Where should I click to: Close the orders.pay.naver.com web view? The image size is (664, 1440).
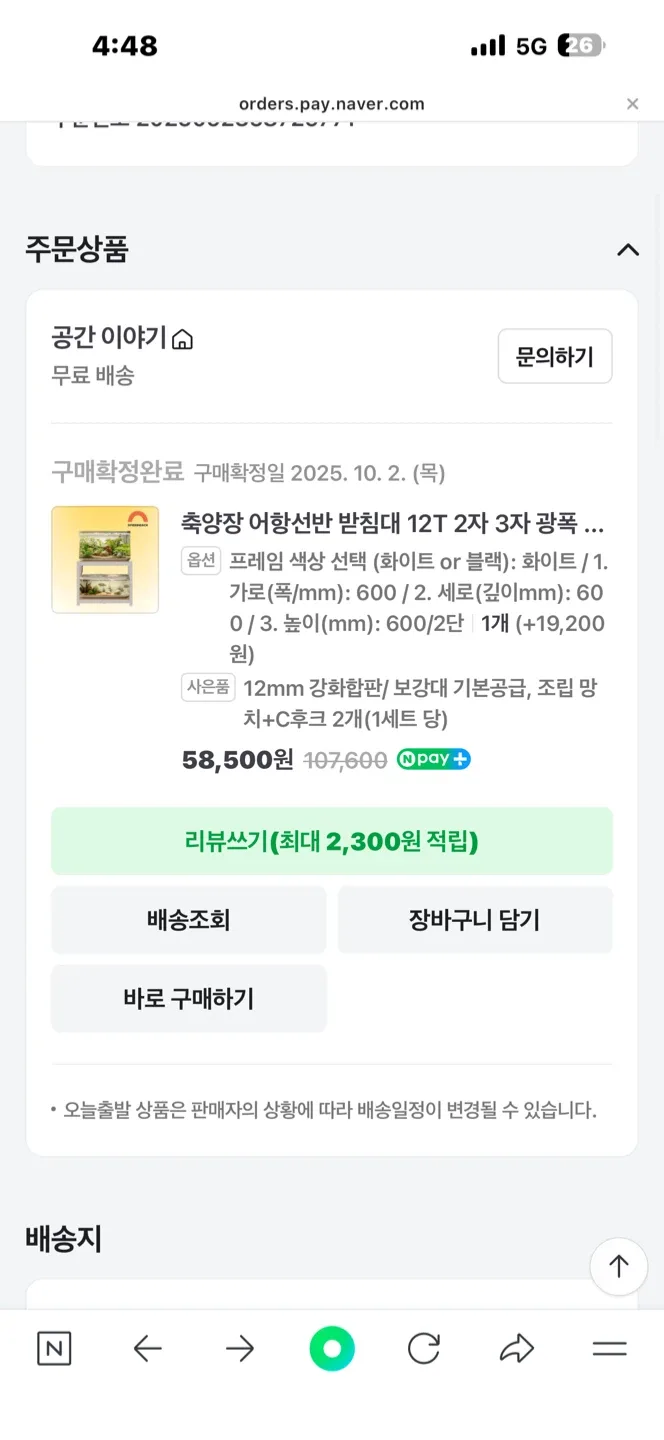click(632, 104)
